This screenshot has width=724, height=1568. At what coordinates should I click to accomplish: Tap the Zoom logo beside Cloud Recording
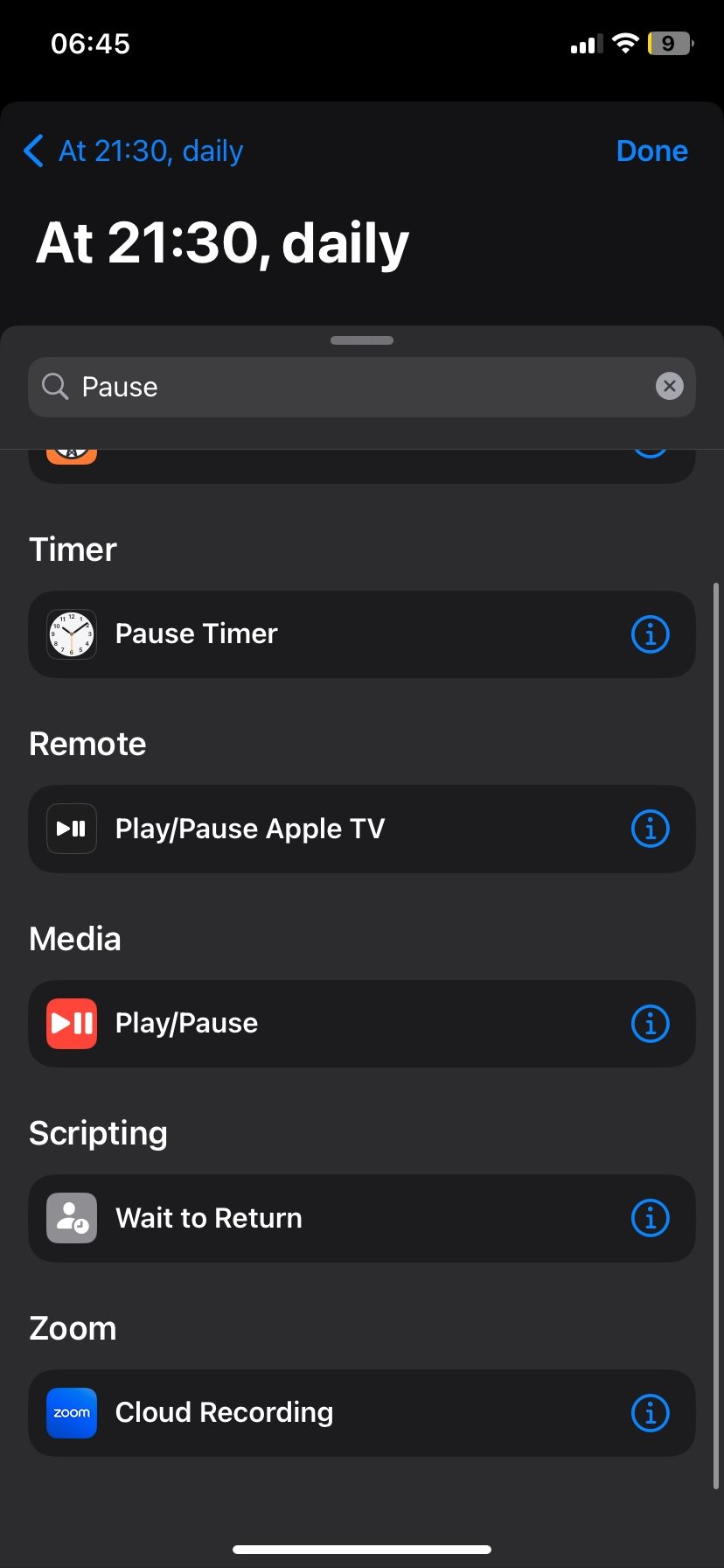click(x=71, y=1412)
